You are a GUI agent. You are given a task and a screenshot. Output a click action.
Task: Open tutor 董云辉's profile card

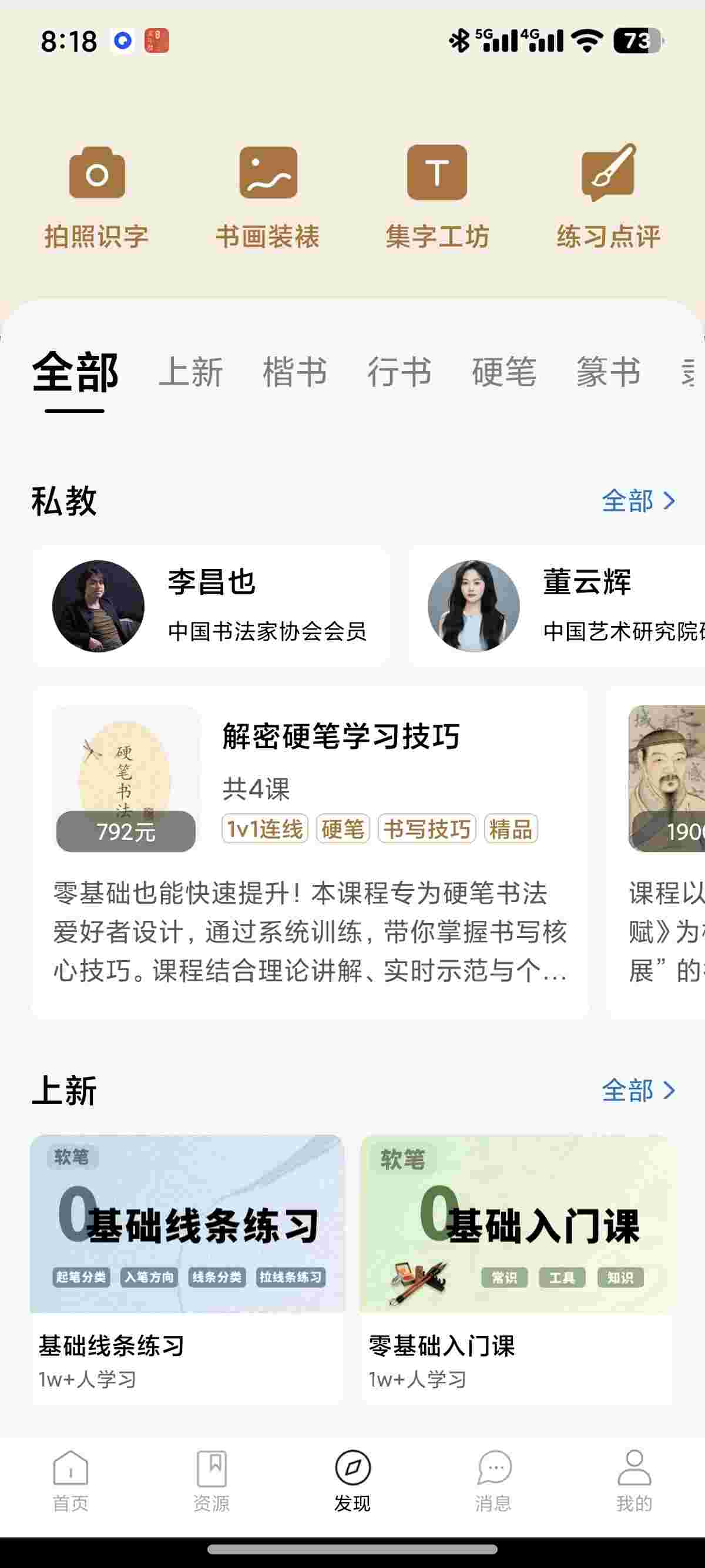[557, 605]
